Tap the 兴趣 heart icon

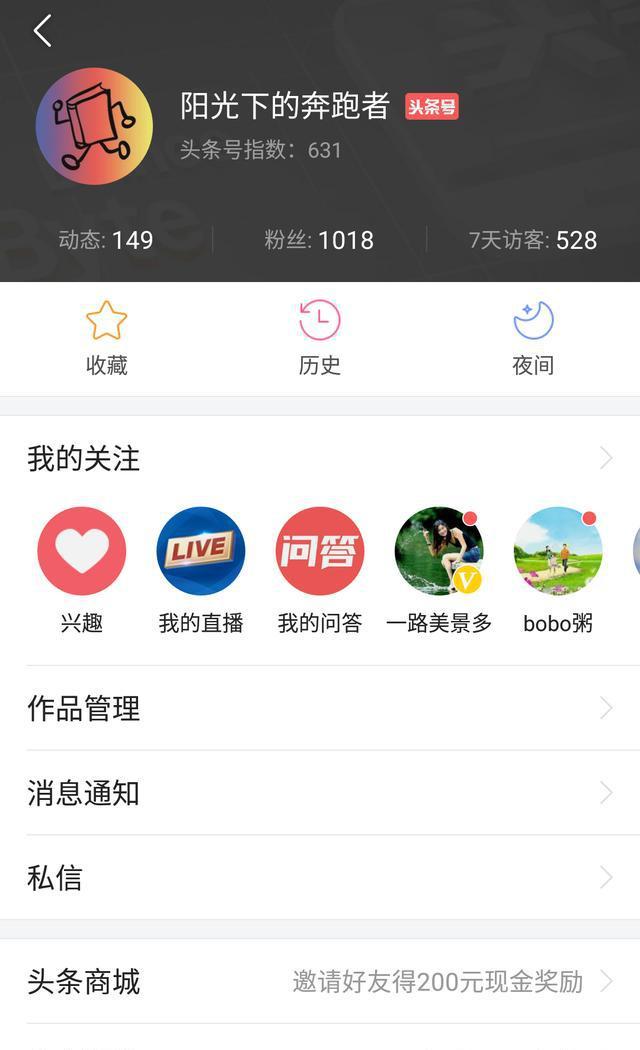(x=82, y=551)
